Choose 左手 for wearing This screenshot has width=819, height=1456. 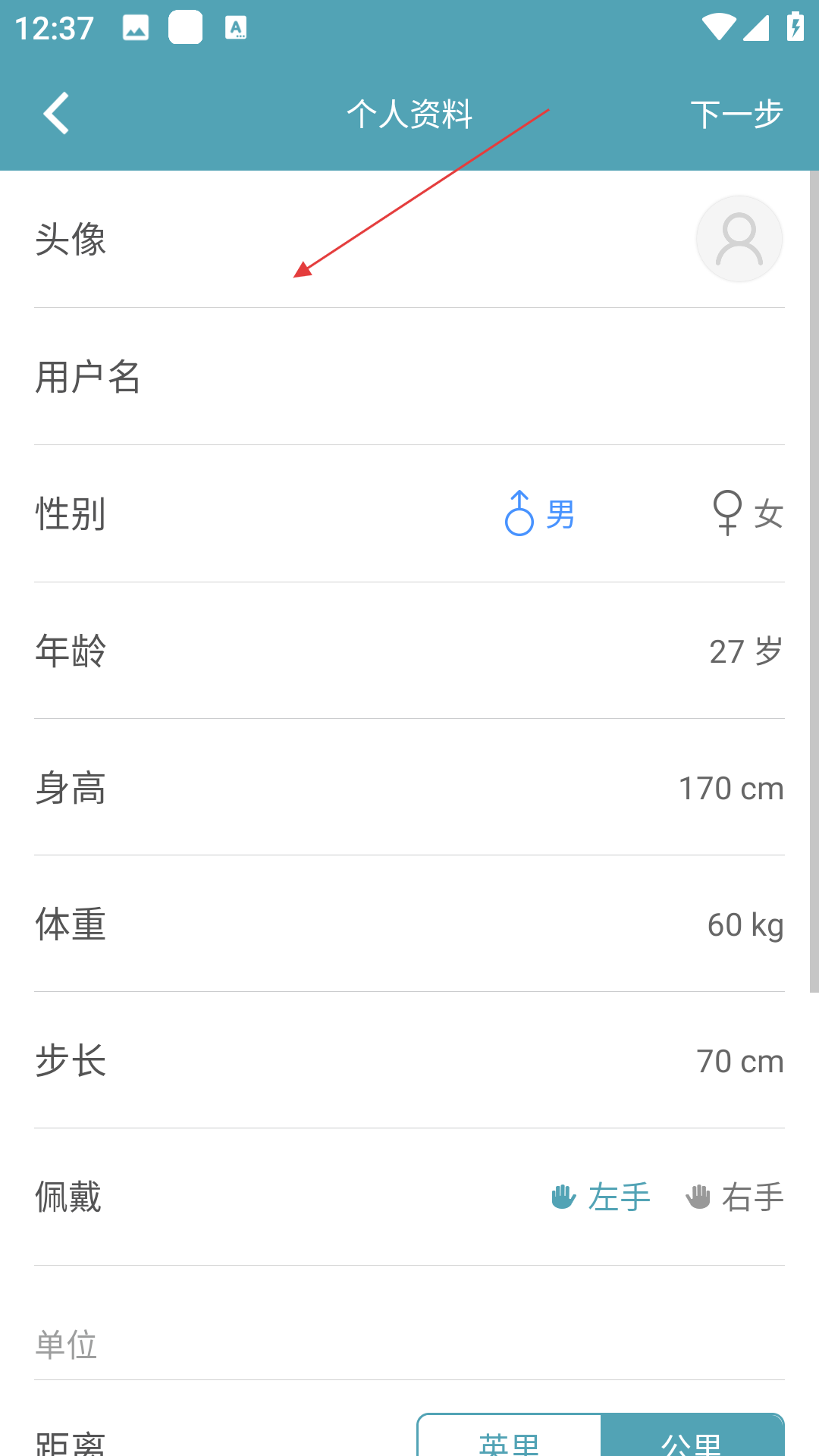601,1197
